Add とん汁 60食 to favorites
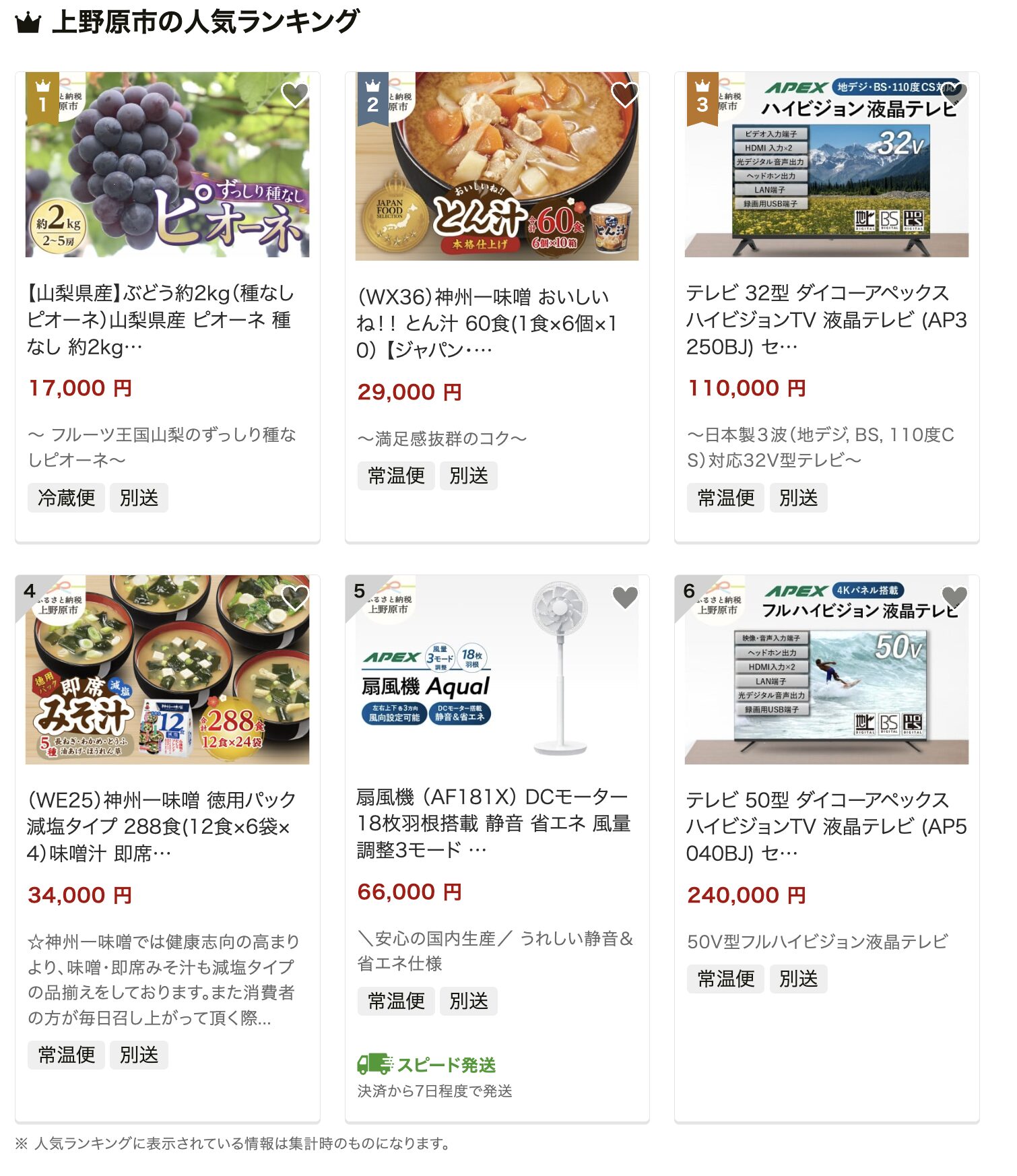Viewport: 1017px width, 1176px height. 624,95
